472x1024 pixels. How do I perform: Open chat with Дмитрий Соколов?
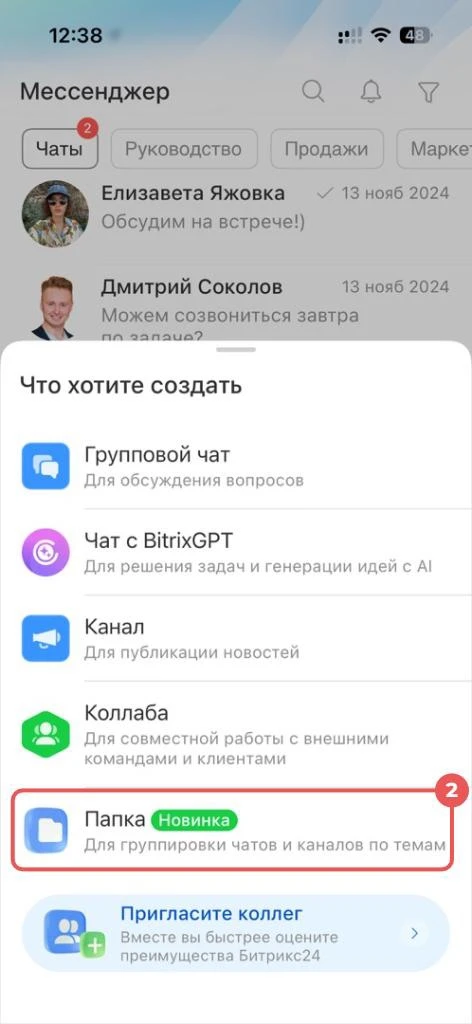pos(236,304)
